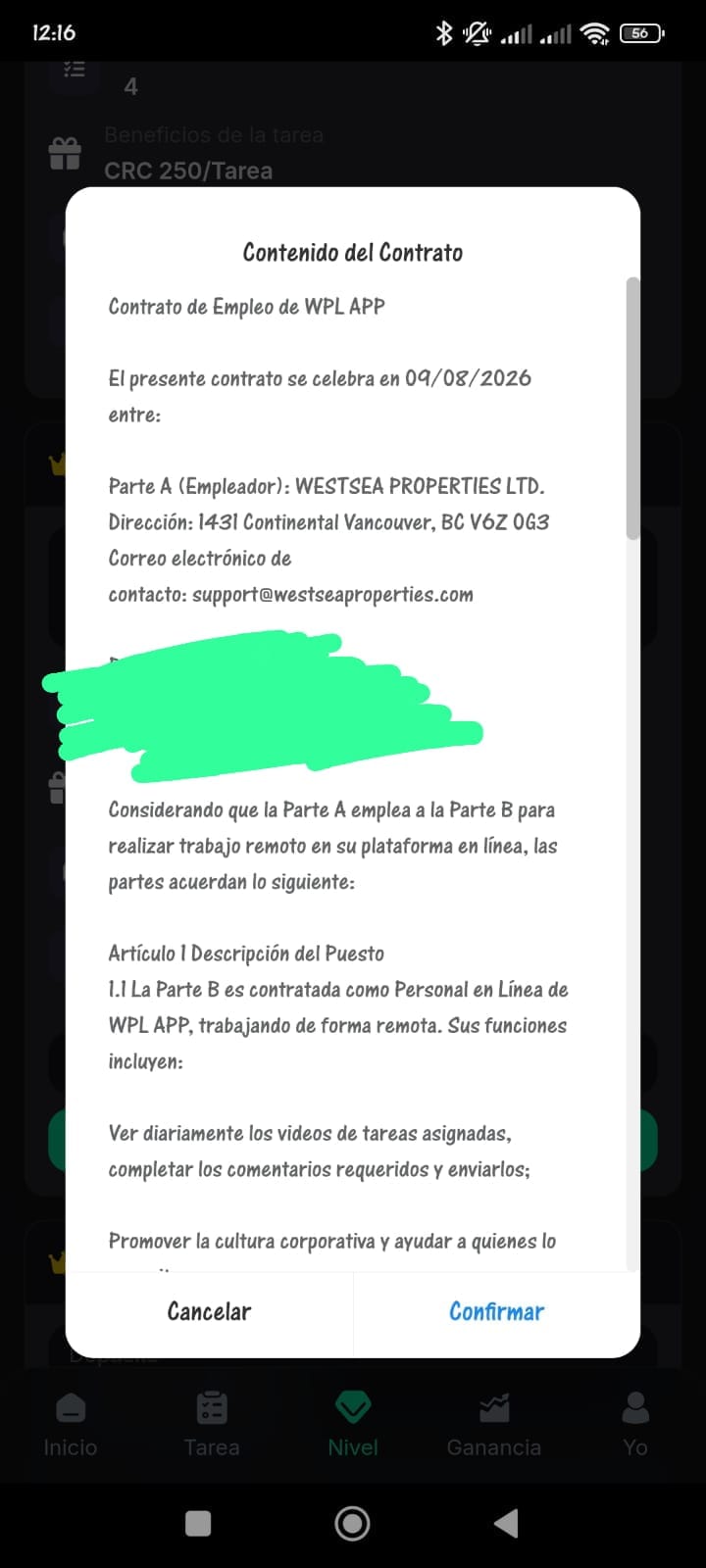Confirm the employment contract

[496, 1311]
